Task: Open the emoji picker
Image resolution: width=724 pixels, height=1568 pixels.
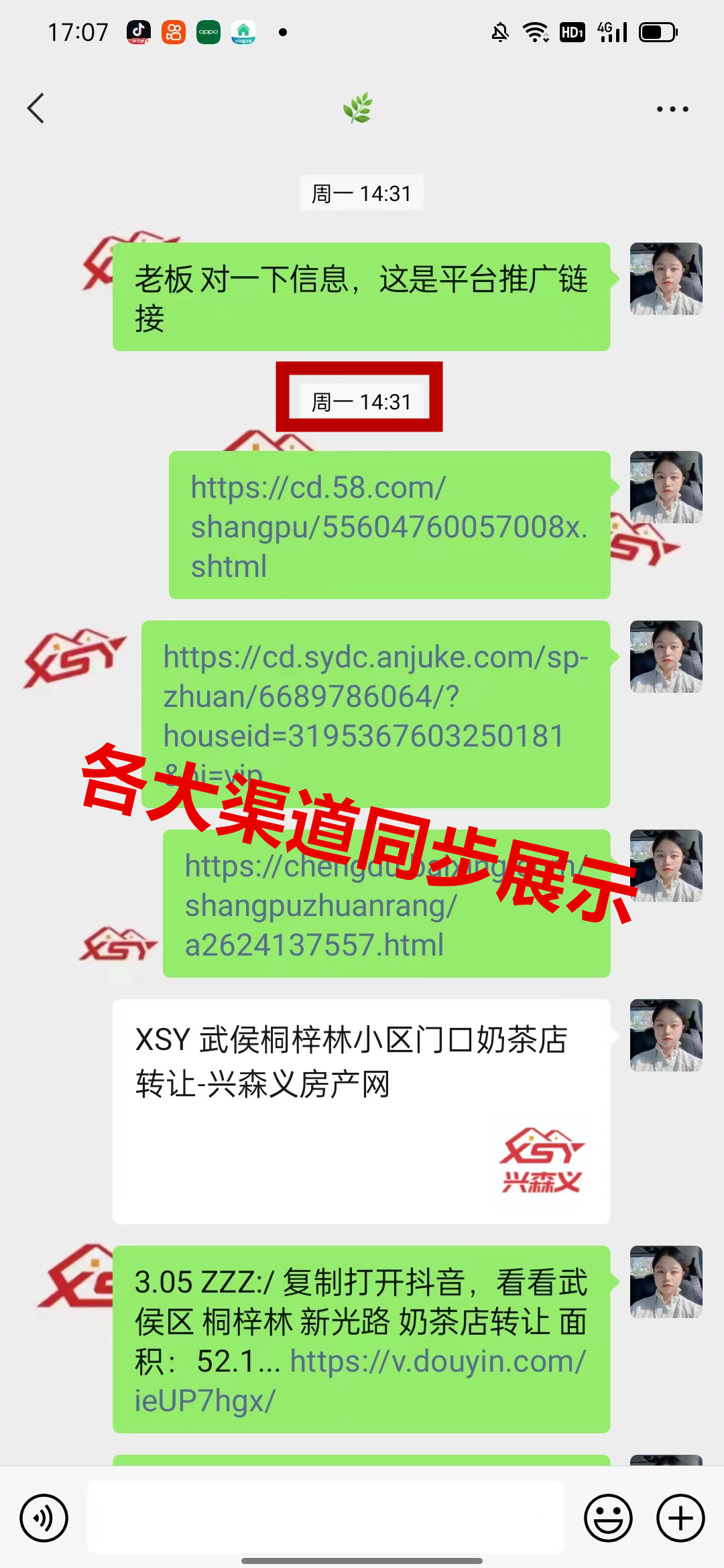Action: coord(608,1518)
